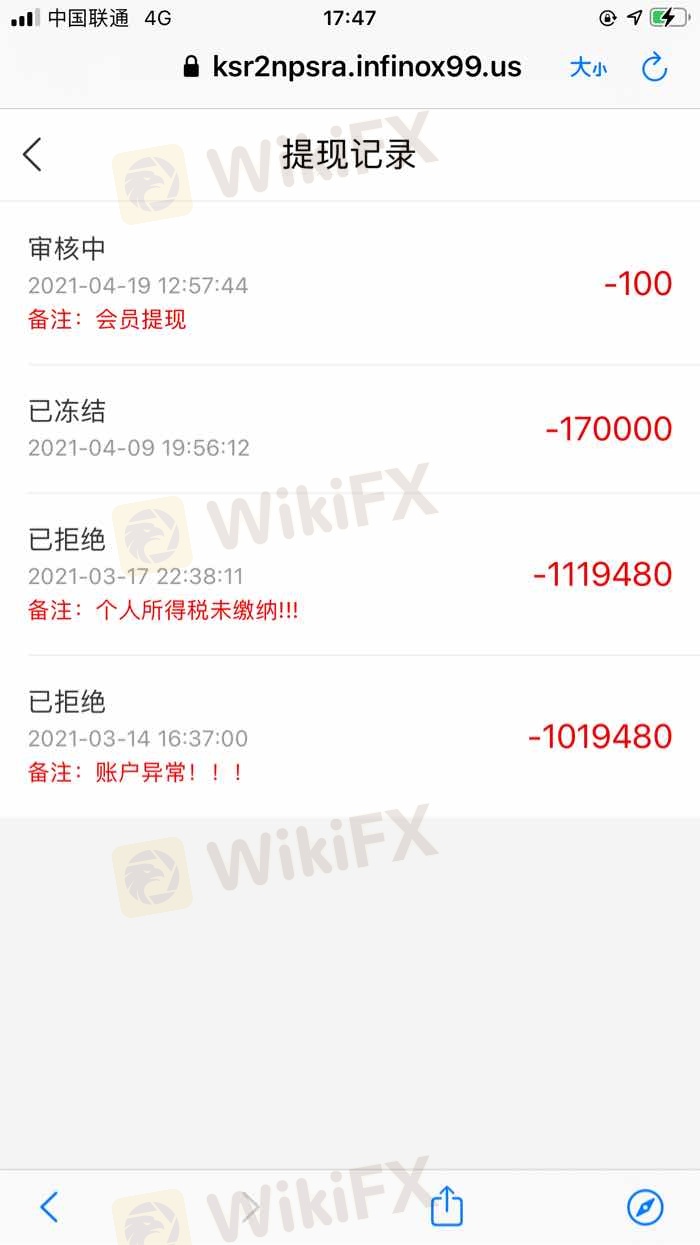Screen dimensions: 700x1245
Task: Reload the page in Safari
Action: pos(654,67)
